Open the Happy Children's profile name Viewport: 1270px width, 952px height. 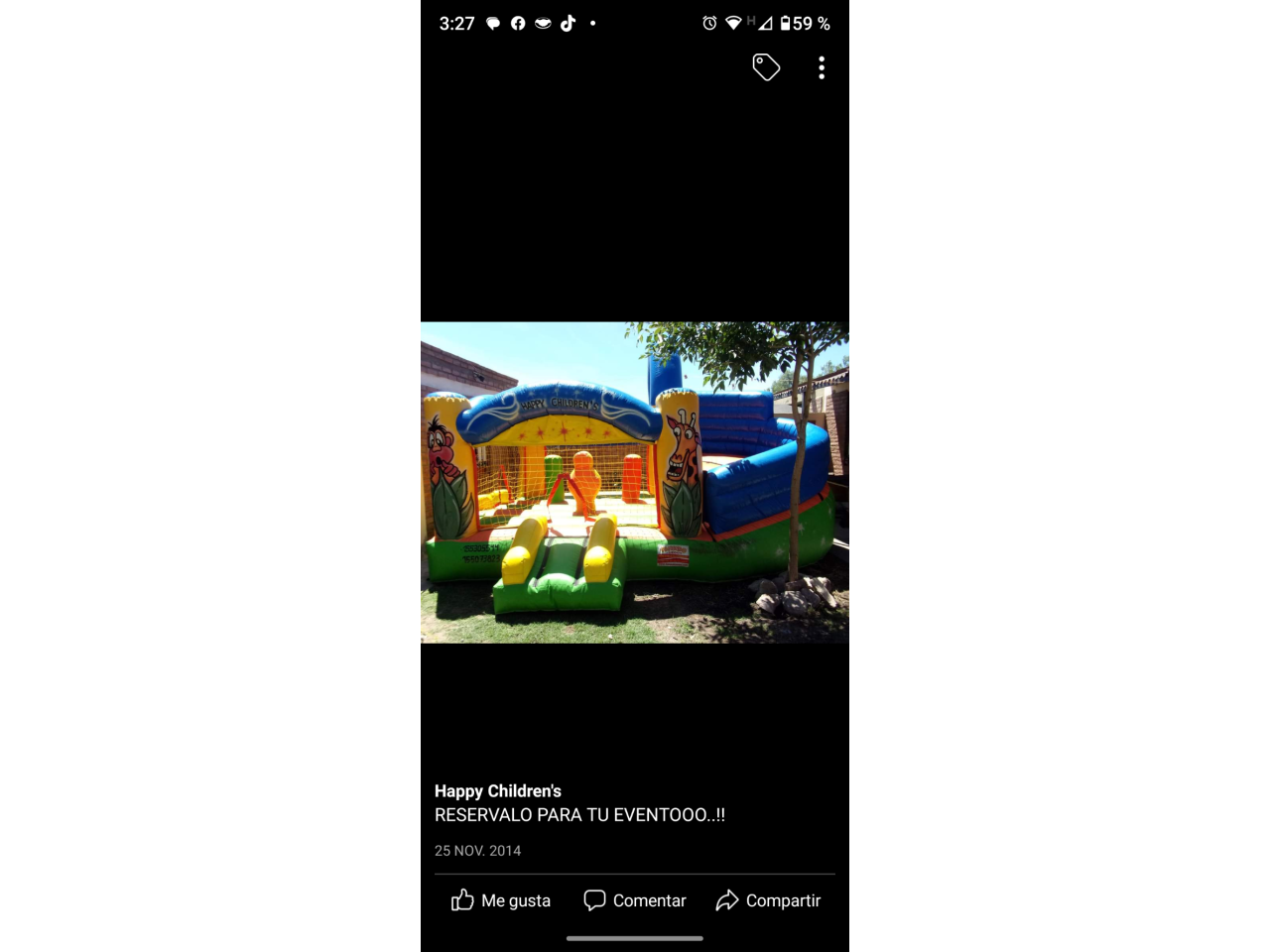(498, 791)
